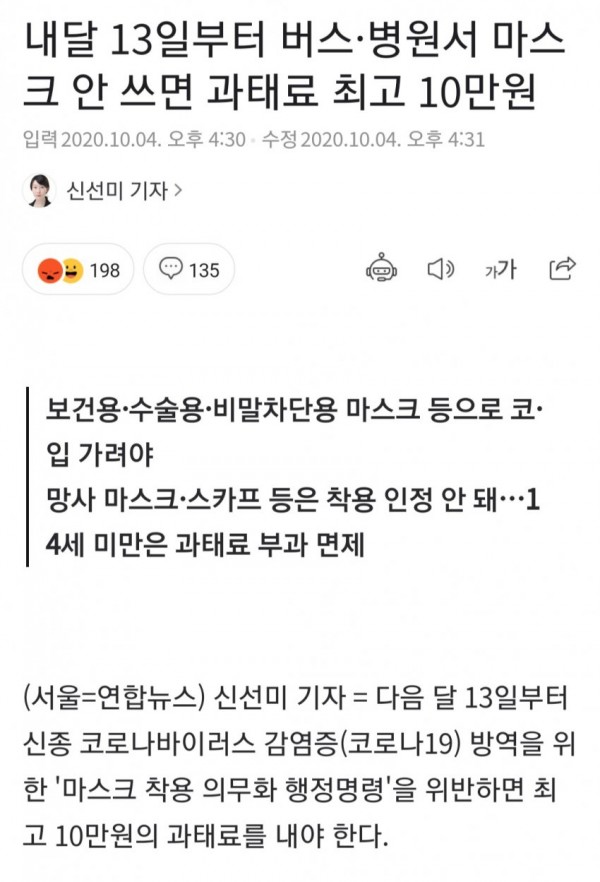Listen to the article with speaker icon

coord(440,269)
